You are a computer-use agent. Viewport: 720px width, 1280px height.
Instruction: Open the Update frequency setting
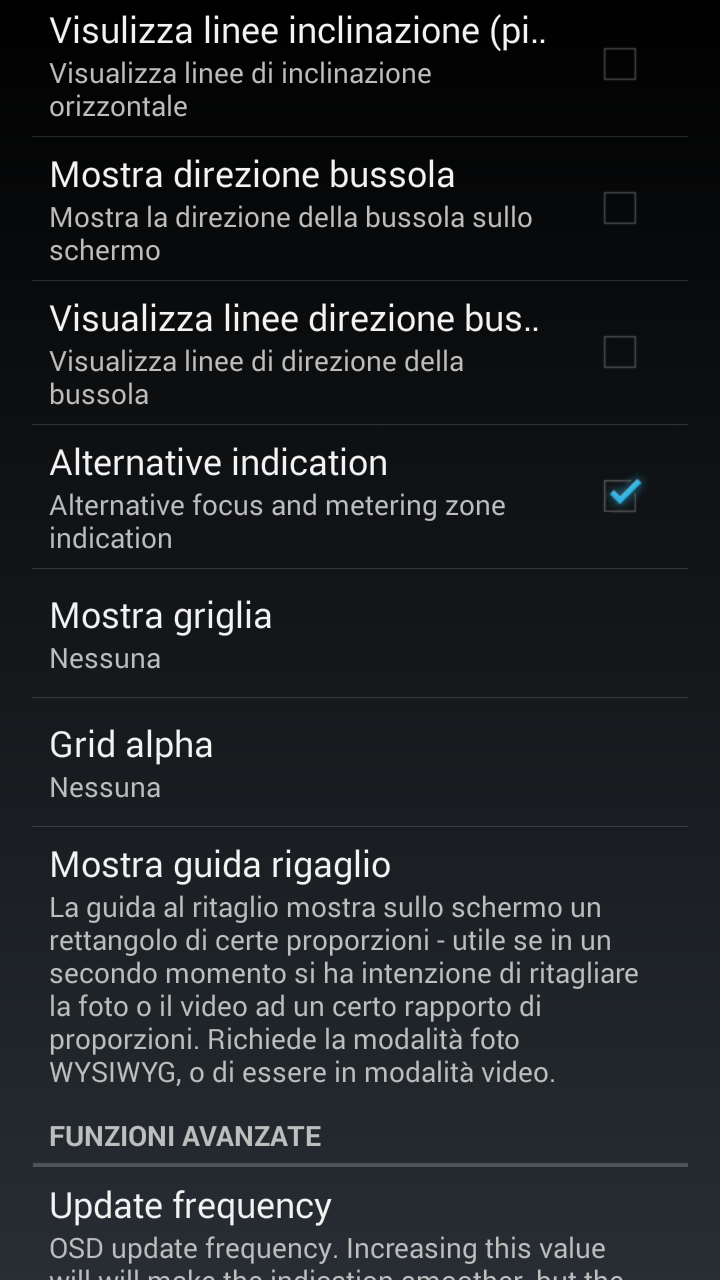coord(360,1223)
